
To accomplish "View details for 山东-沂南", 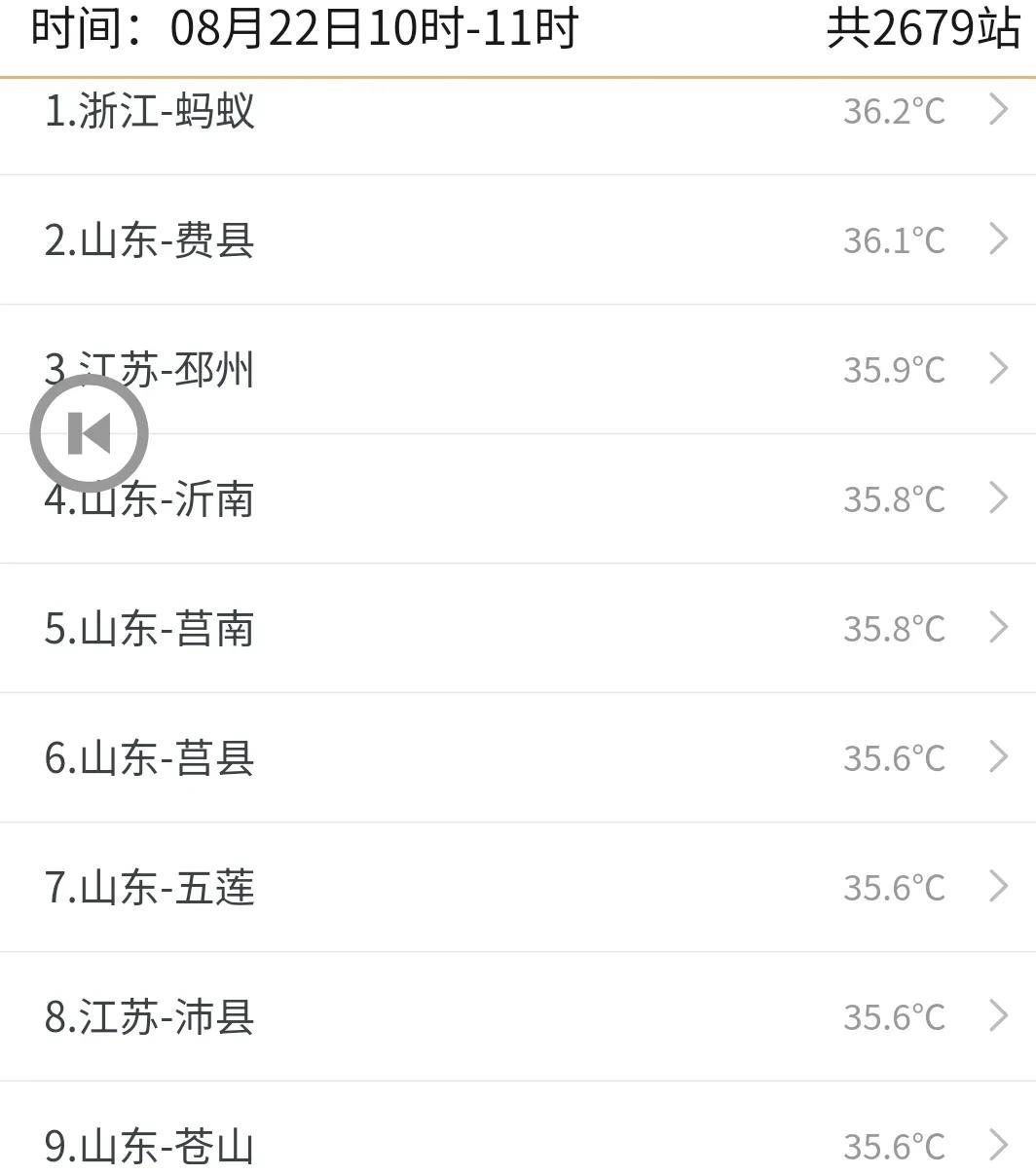I will click(518, 498).
